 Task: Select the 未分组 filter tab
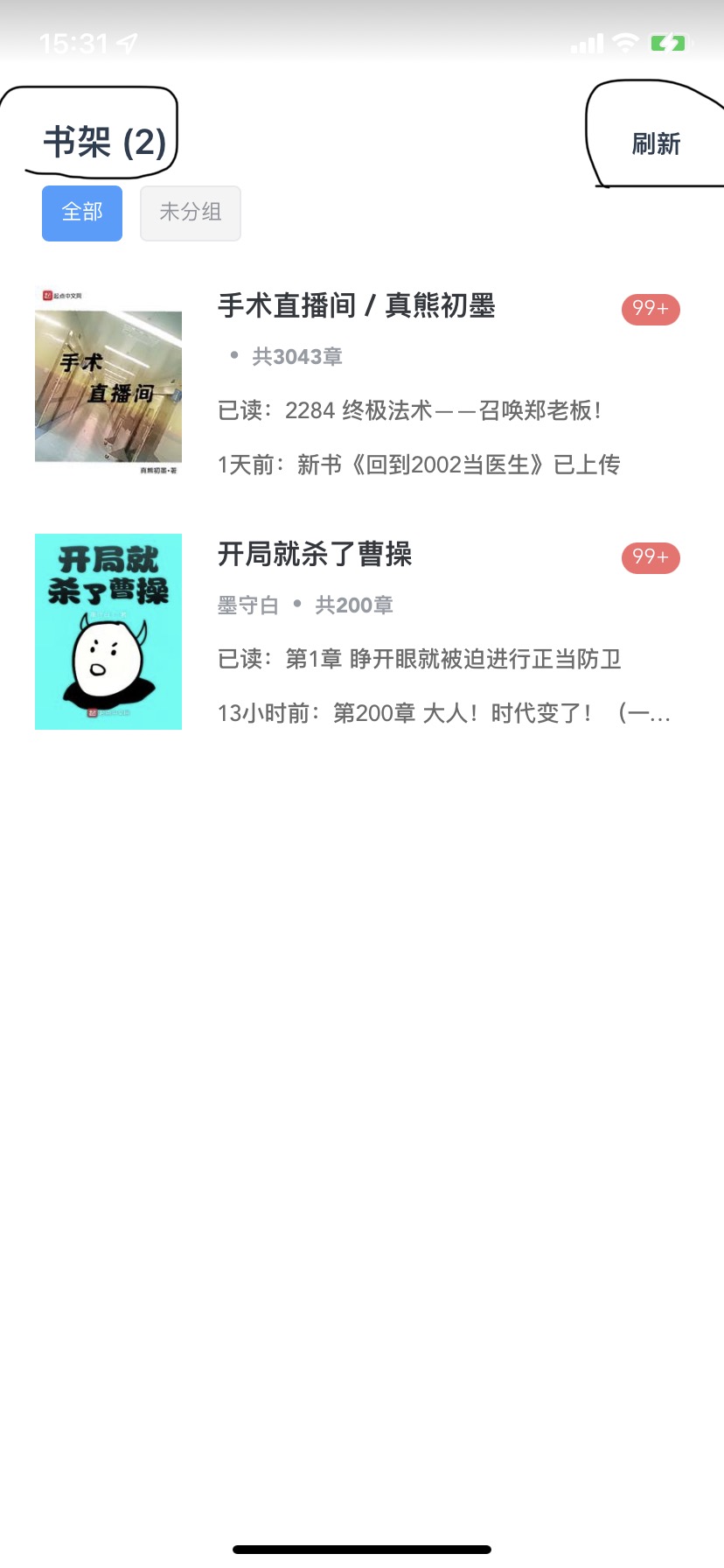point(191,213)
